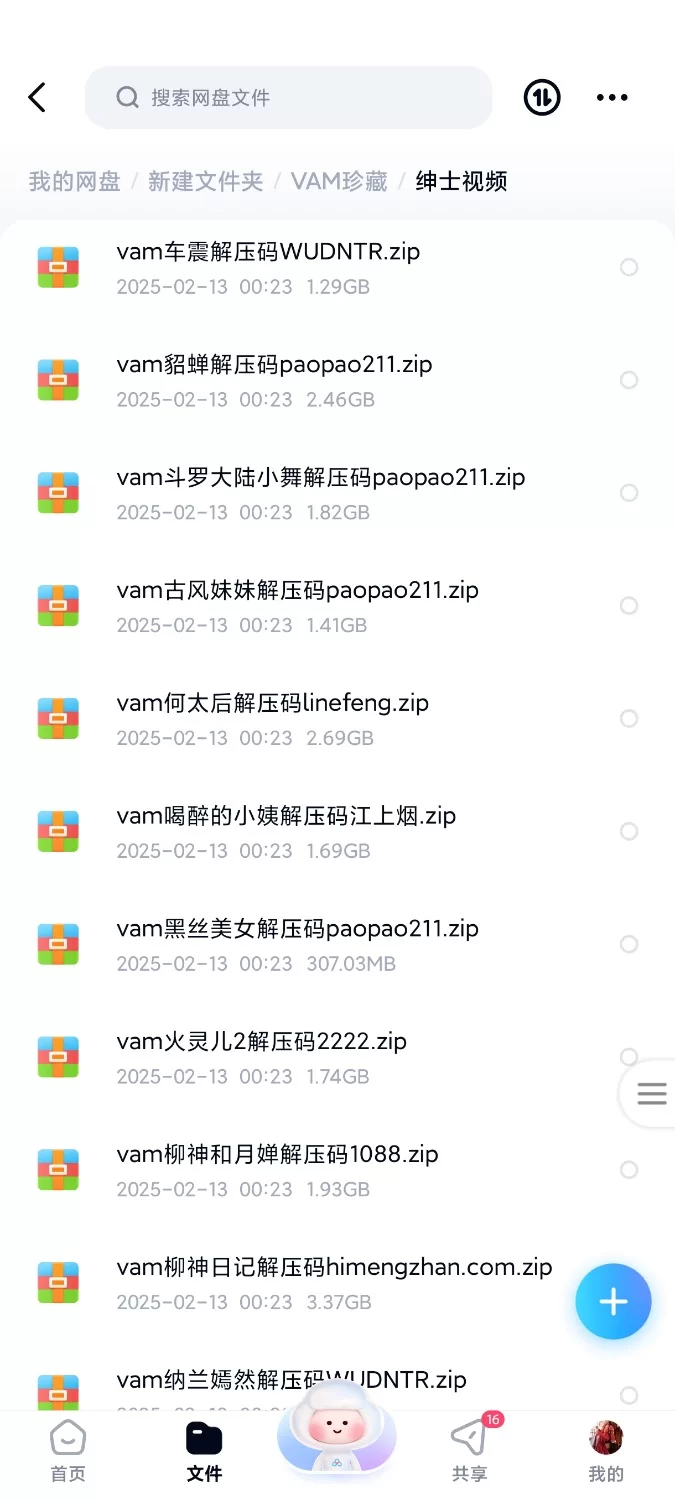
Task: Select the checkbox for the 1.82GB zip file
Action: click(x=629, y=493)
